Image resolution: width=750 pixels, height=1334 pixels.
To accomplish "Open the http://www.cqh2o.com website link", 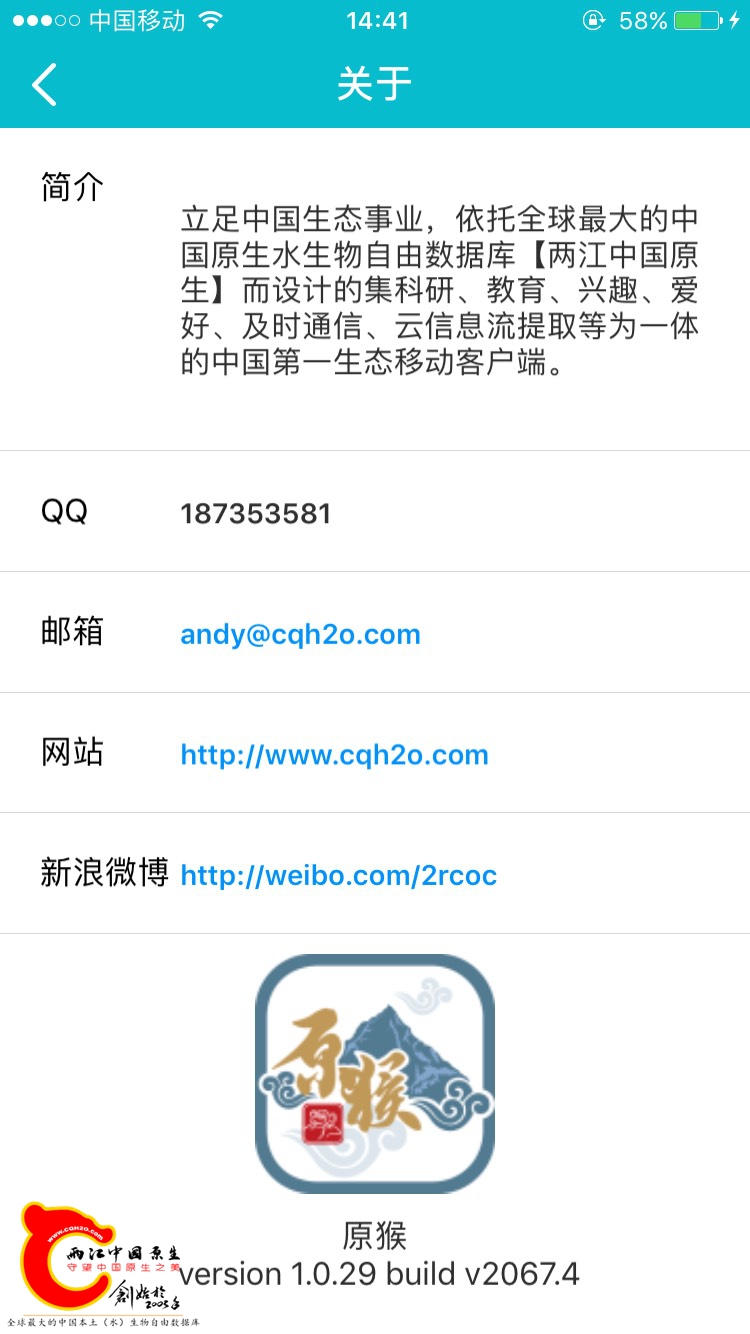I will (334, 755).
